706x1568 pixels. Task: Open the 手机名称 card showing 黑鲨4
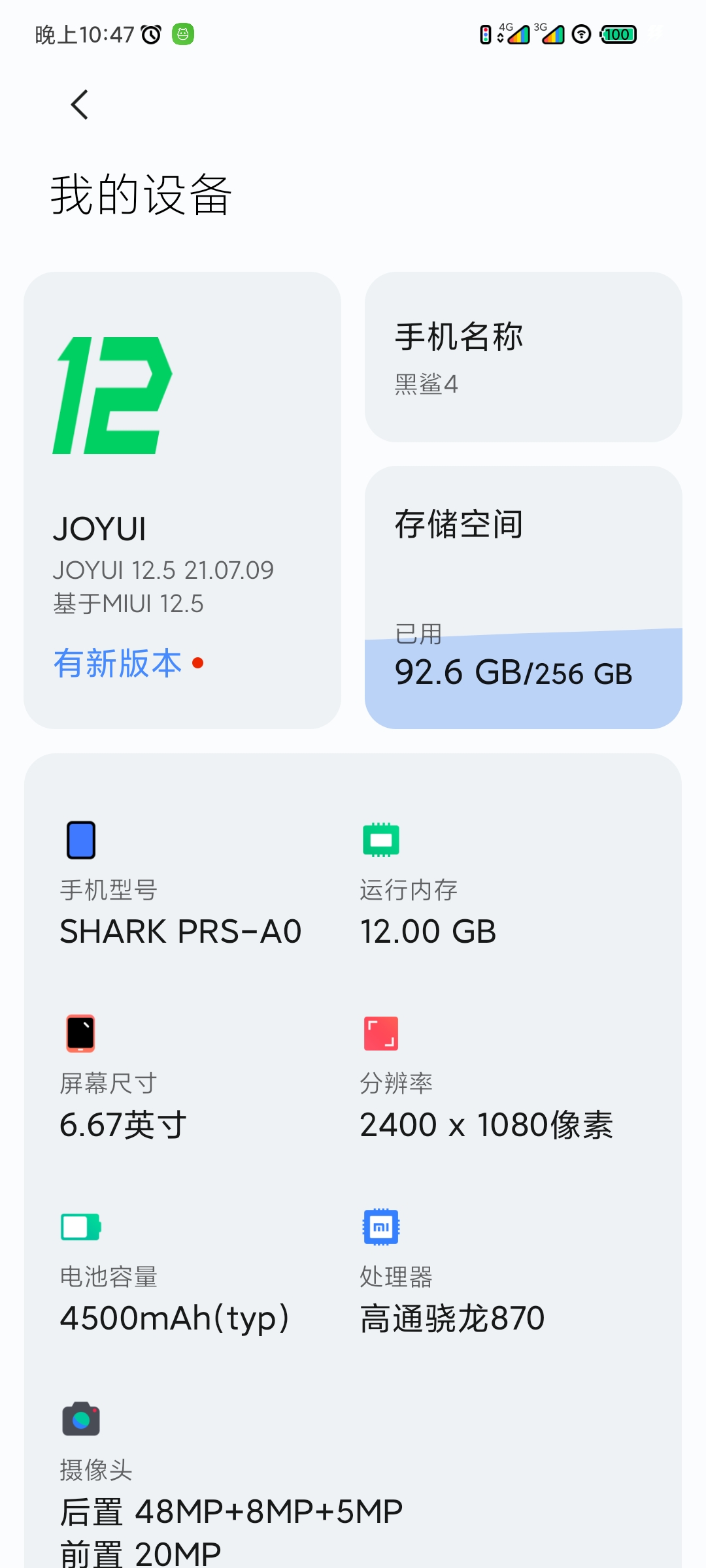pos(524,357)
